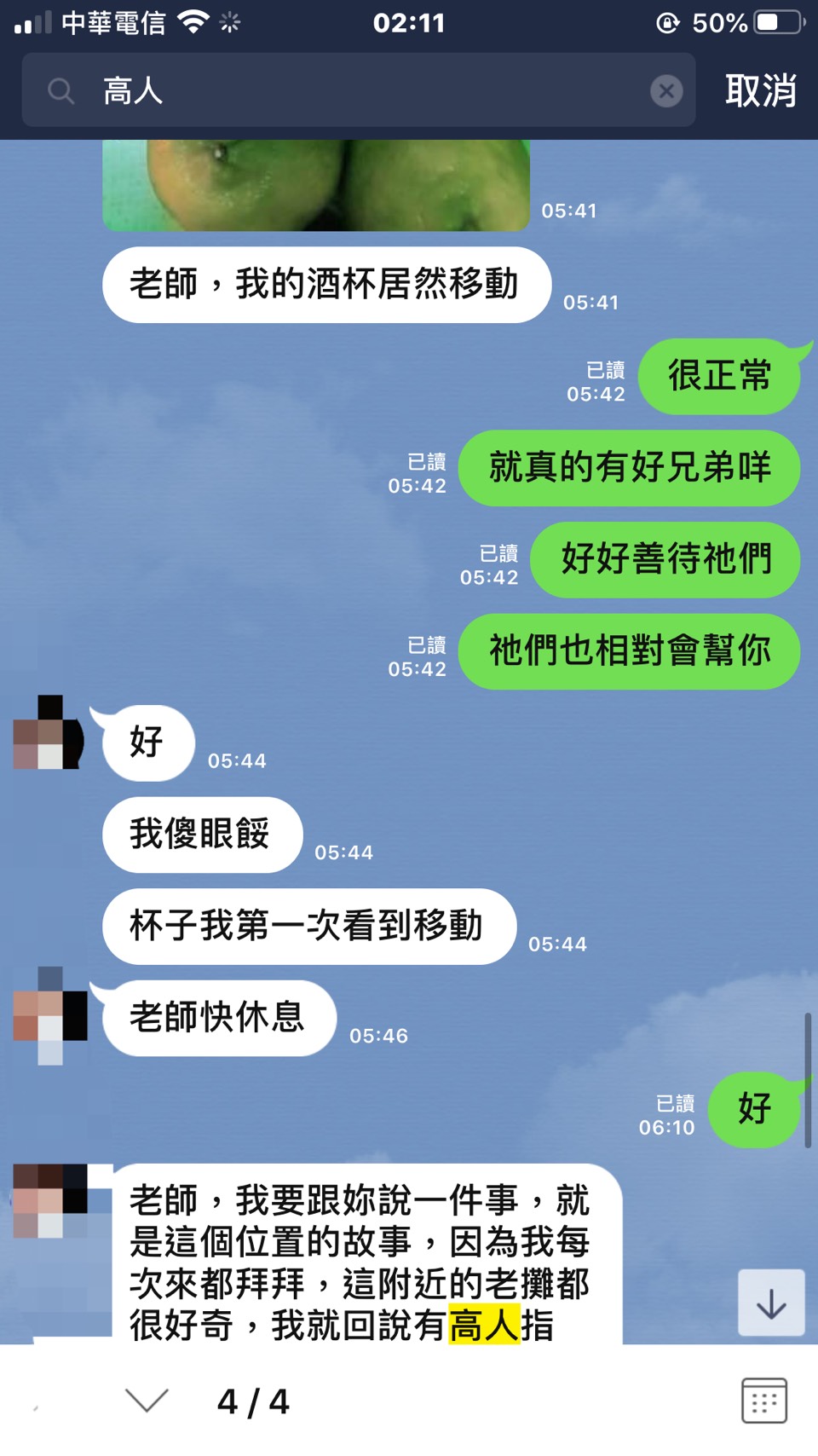Tap the search field containing 高人
The height and width of the screenshot is (1456, 818).
click(358, 90)
